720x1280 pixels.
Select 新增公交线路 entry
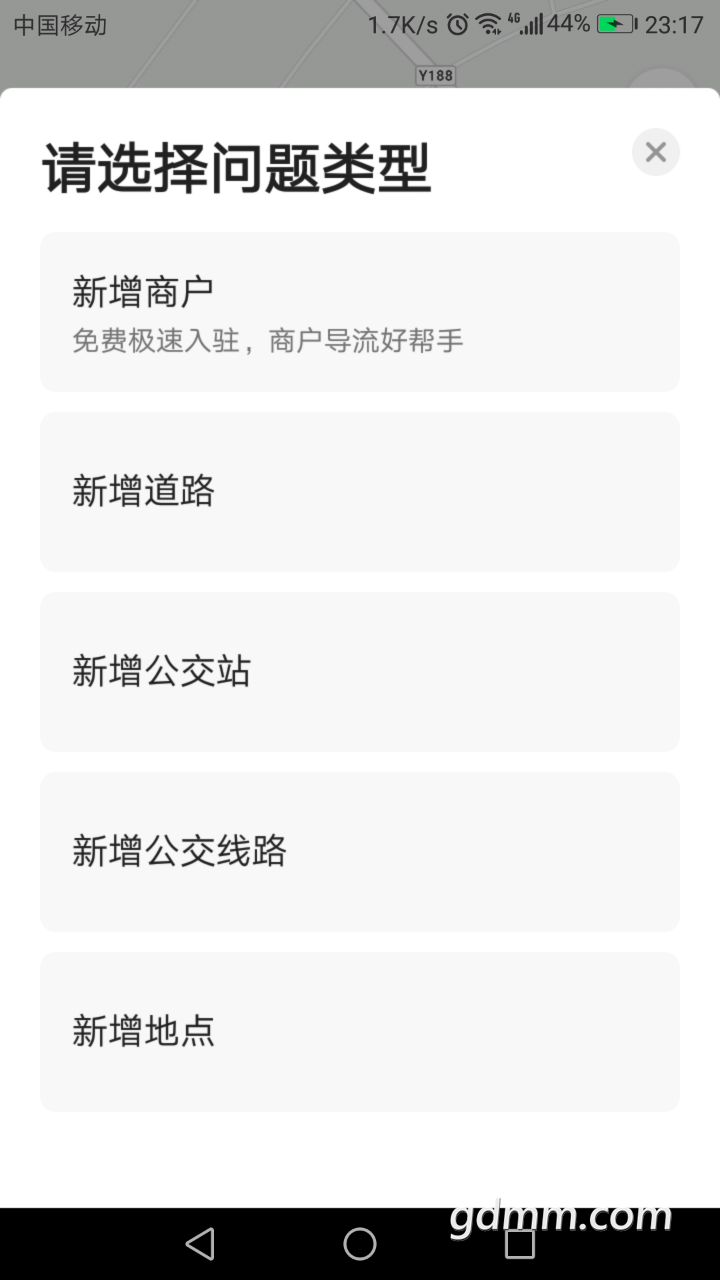[360, 852]
